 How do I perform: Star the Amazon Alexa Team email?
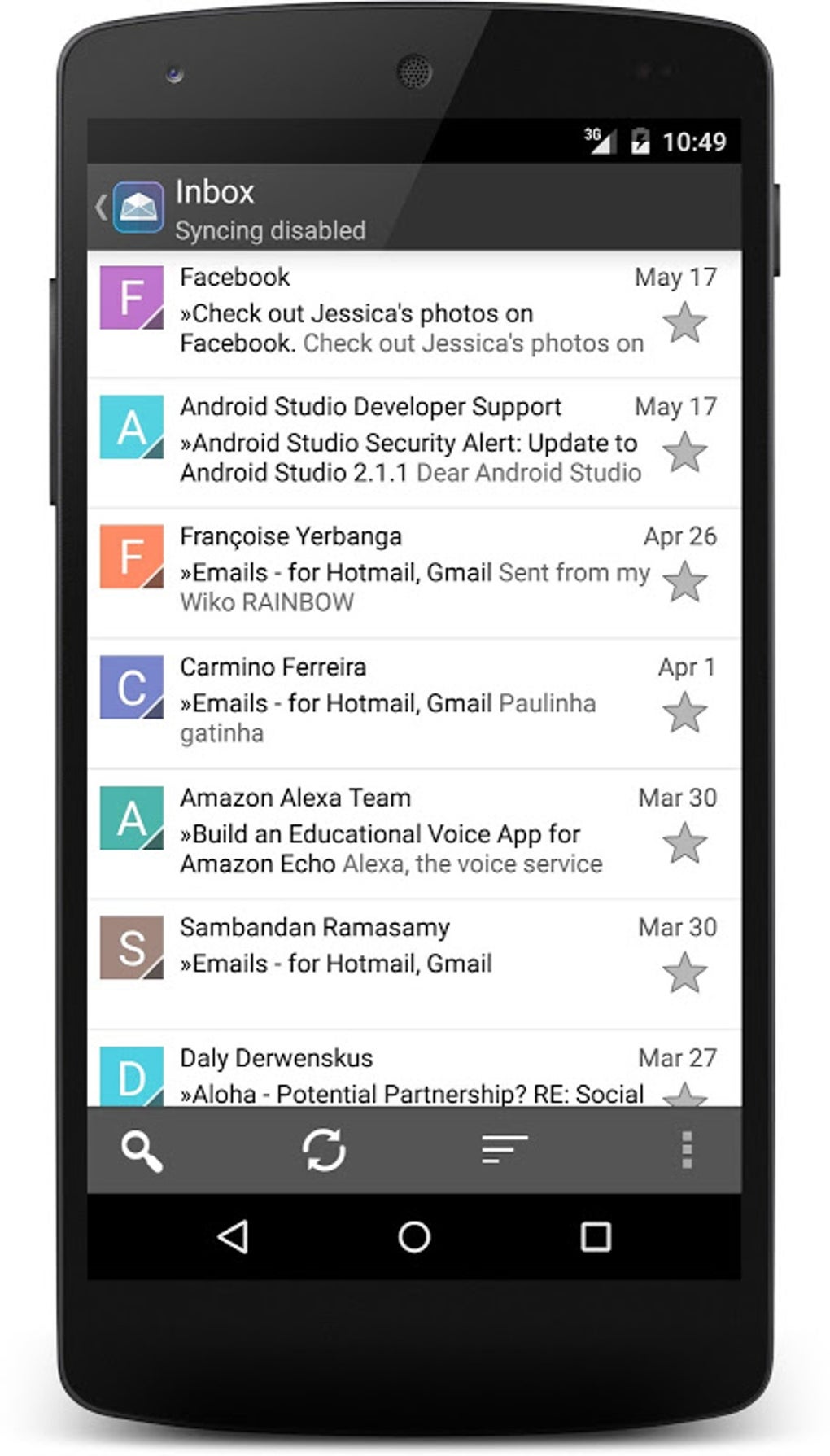pos(684,842)
